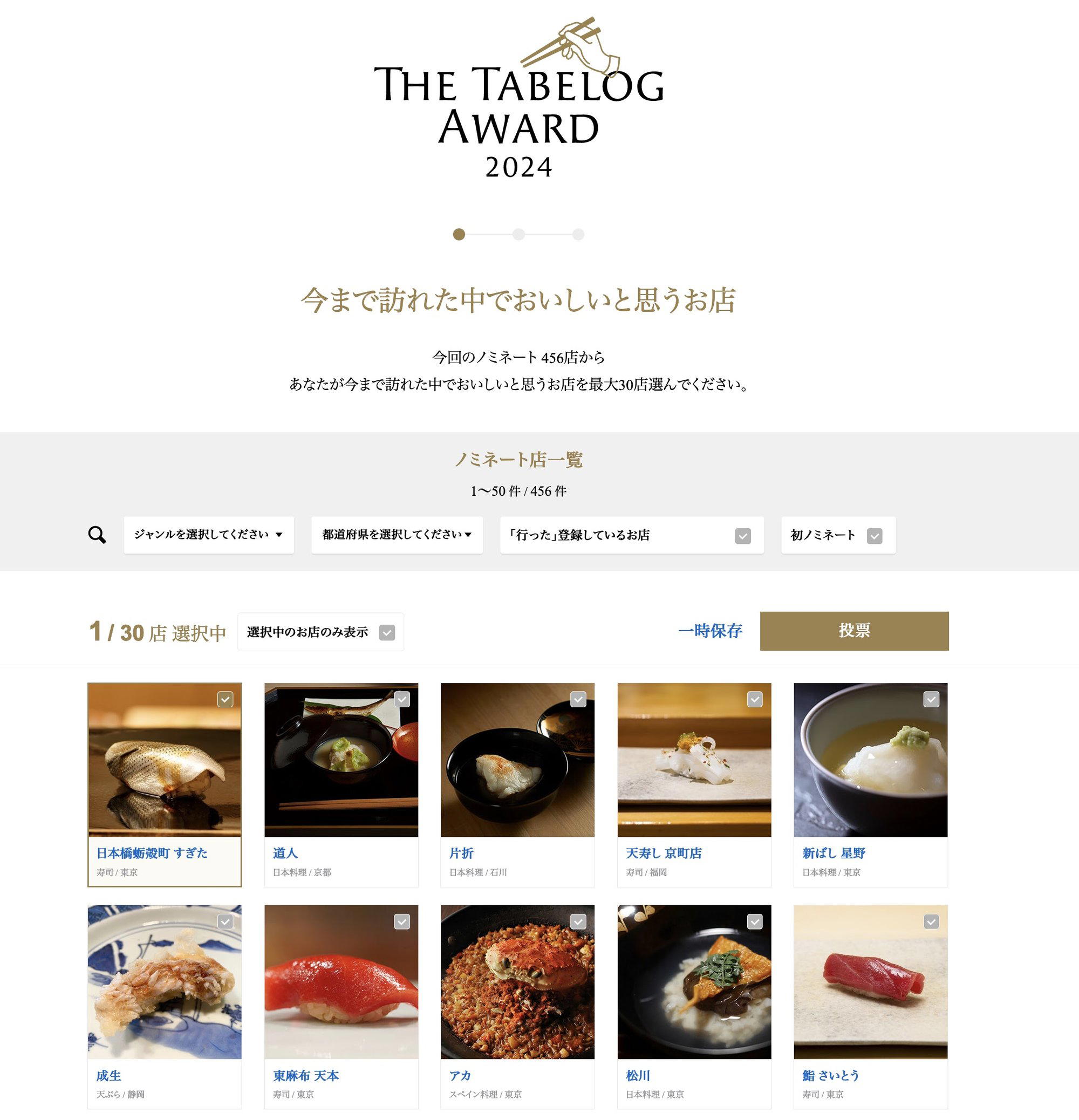1079x1120 pixels.
Task: Select the checkbox on 天寿し 京町店
Action: (x=755, y=699)
